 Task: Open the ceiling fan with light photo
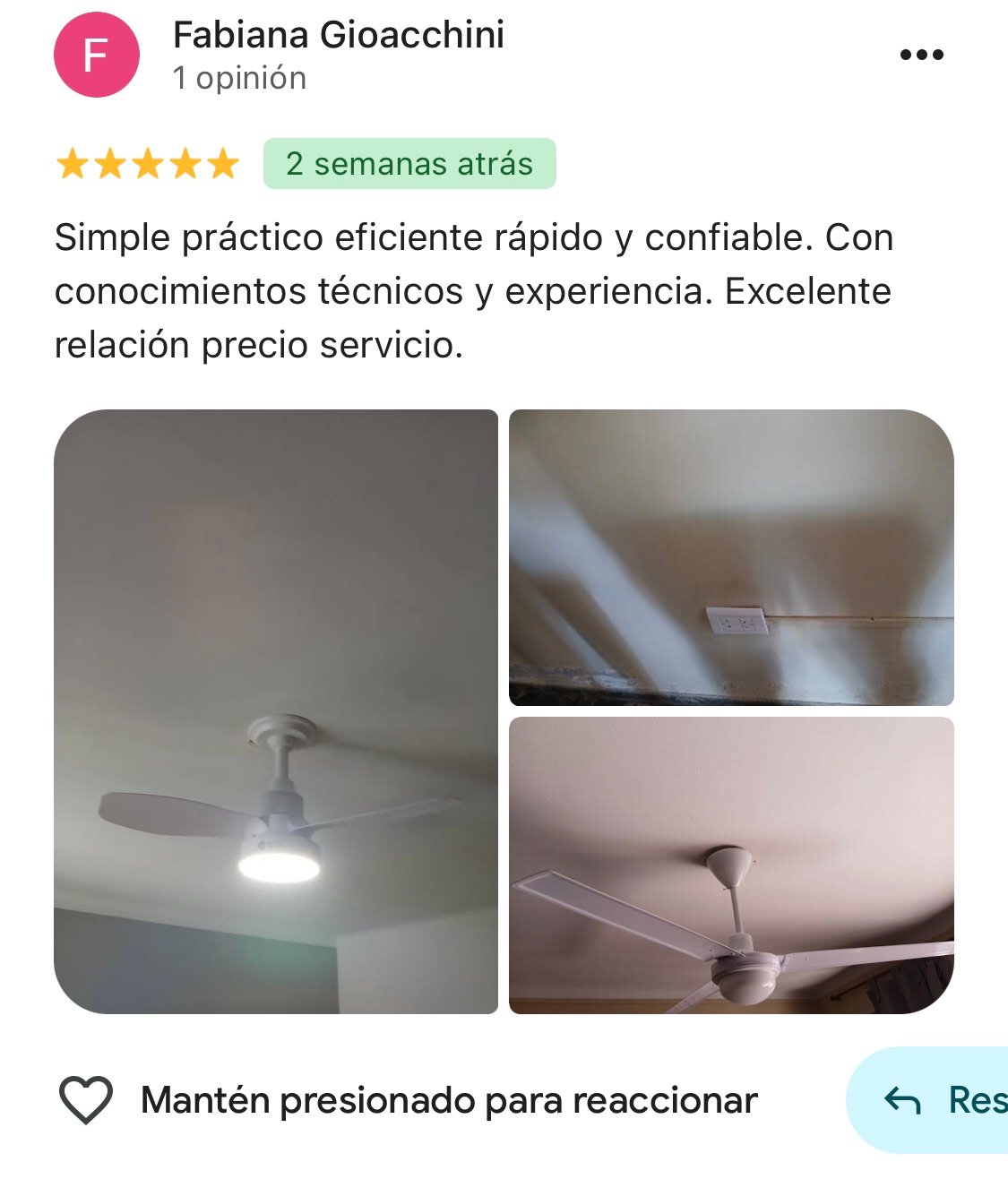click(276, 711)
